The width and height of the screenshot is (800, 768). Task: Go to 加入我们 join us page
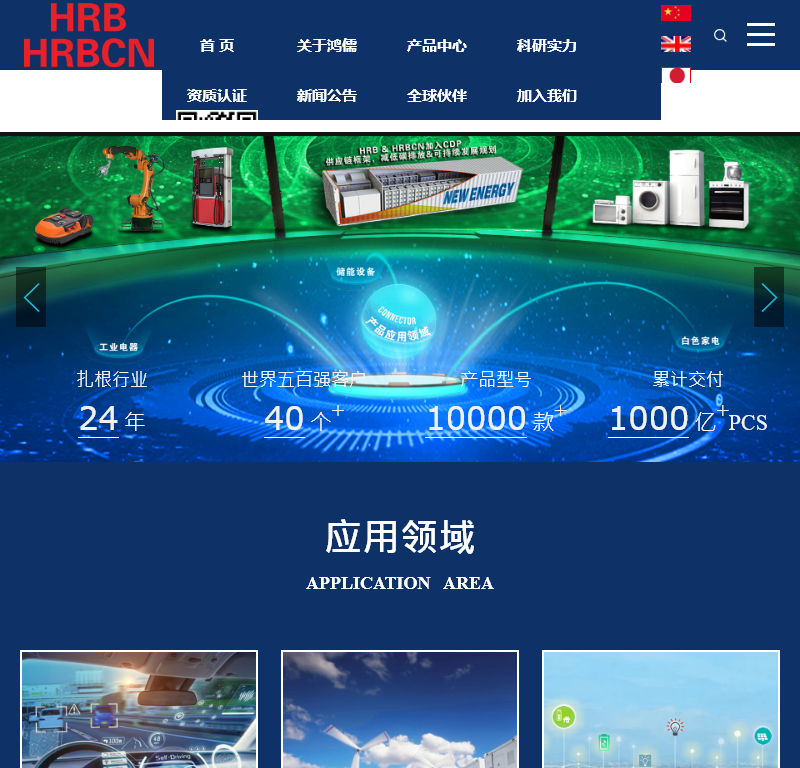pyautogui.click(x=546, y=96)
